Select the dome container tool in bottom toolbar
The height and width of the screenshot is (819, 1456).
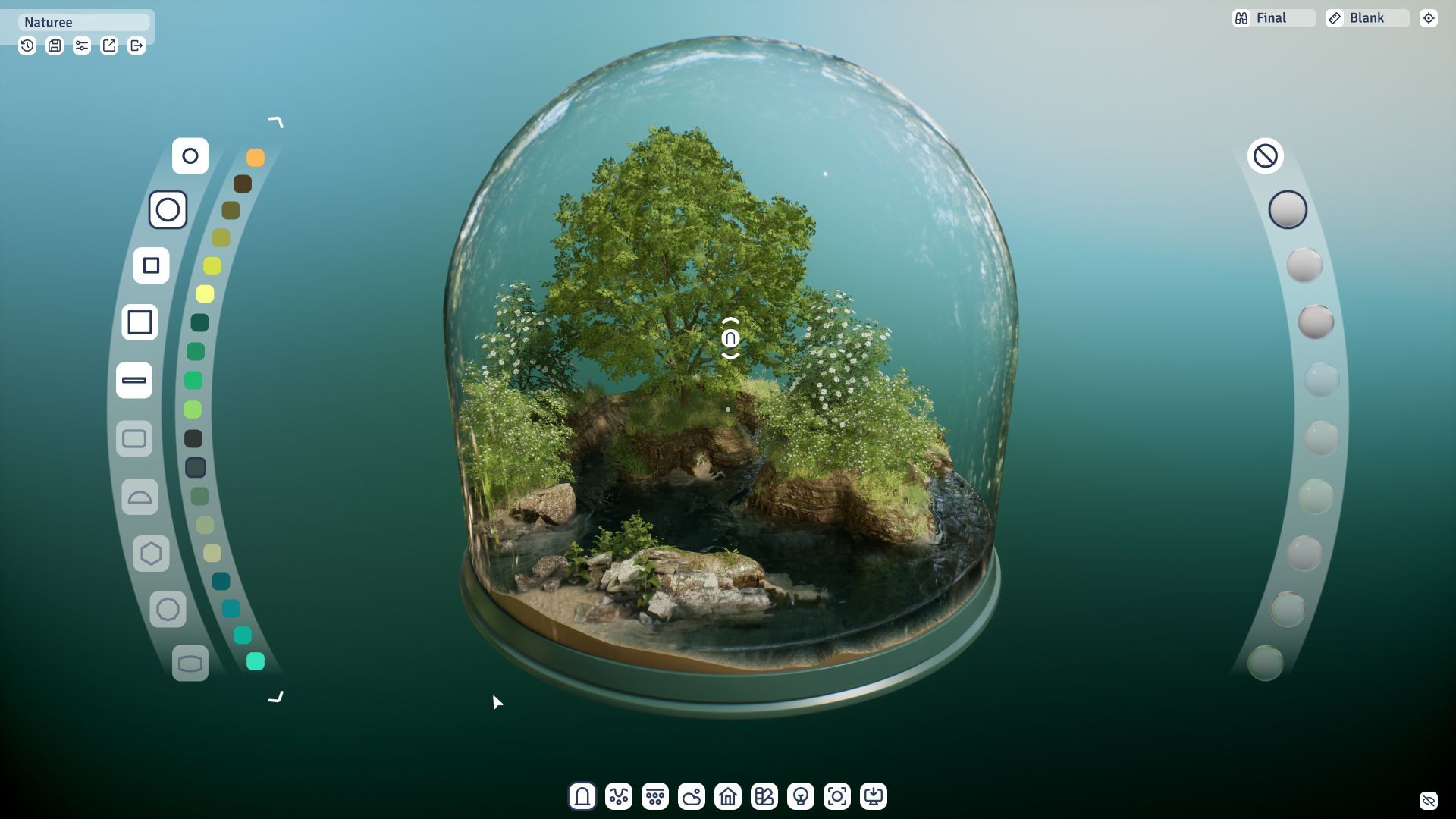point(582,796)
